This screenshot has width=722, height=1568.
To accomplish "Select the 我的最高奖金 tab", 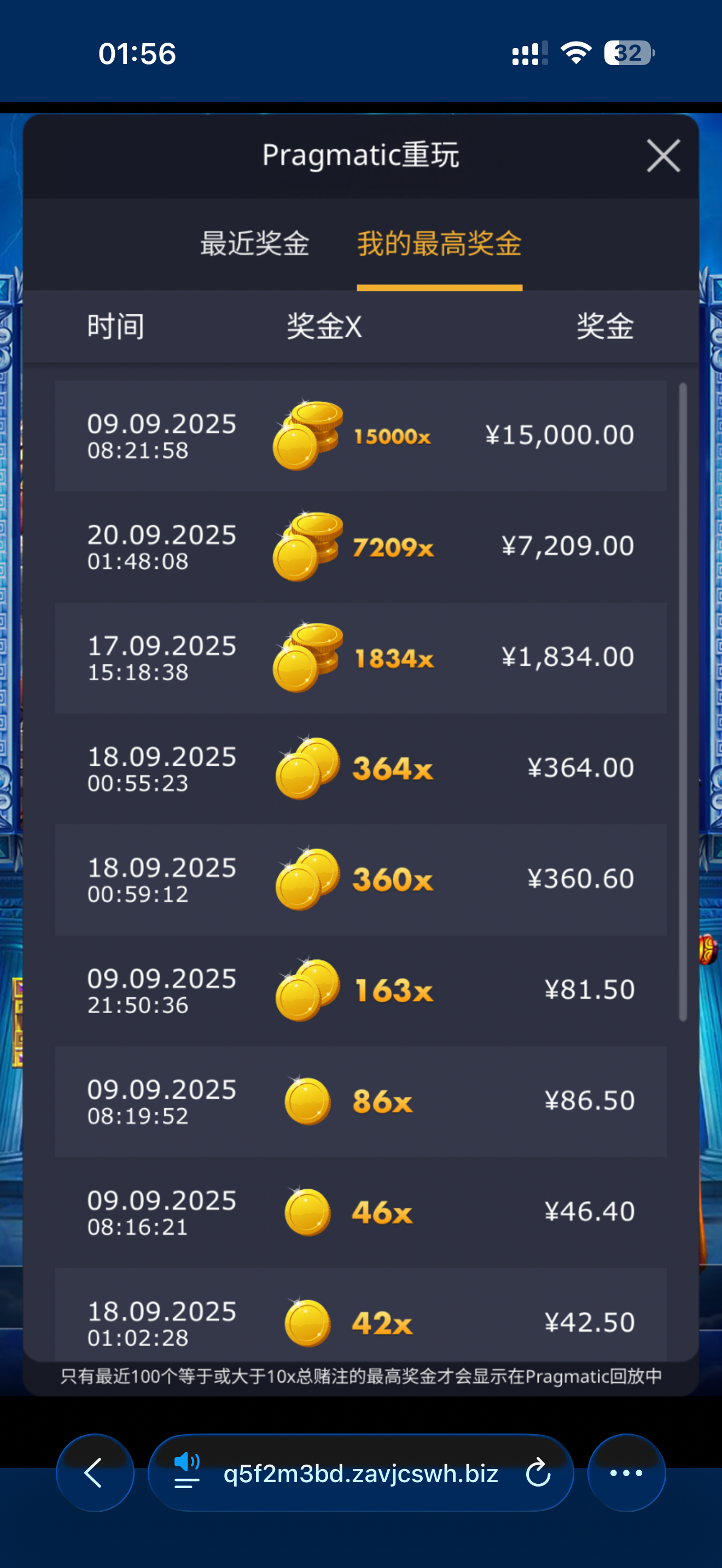I will click(x=439, y=244).
